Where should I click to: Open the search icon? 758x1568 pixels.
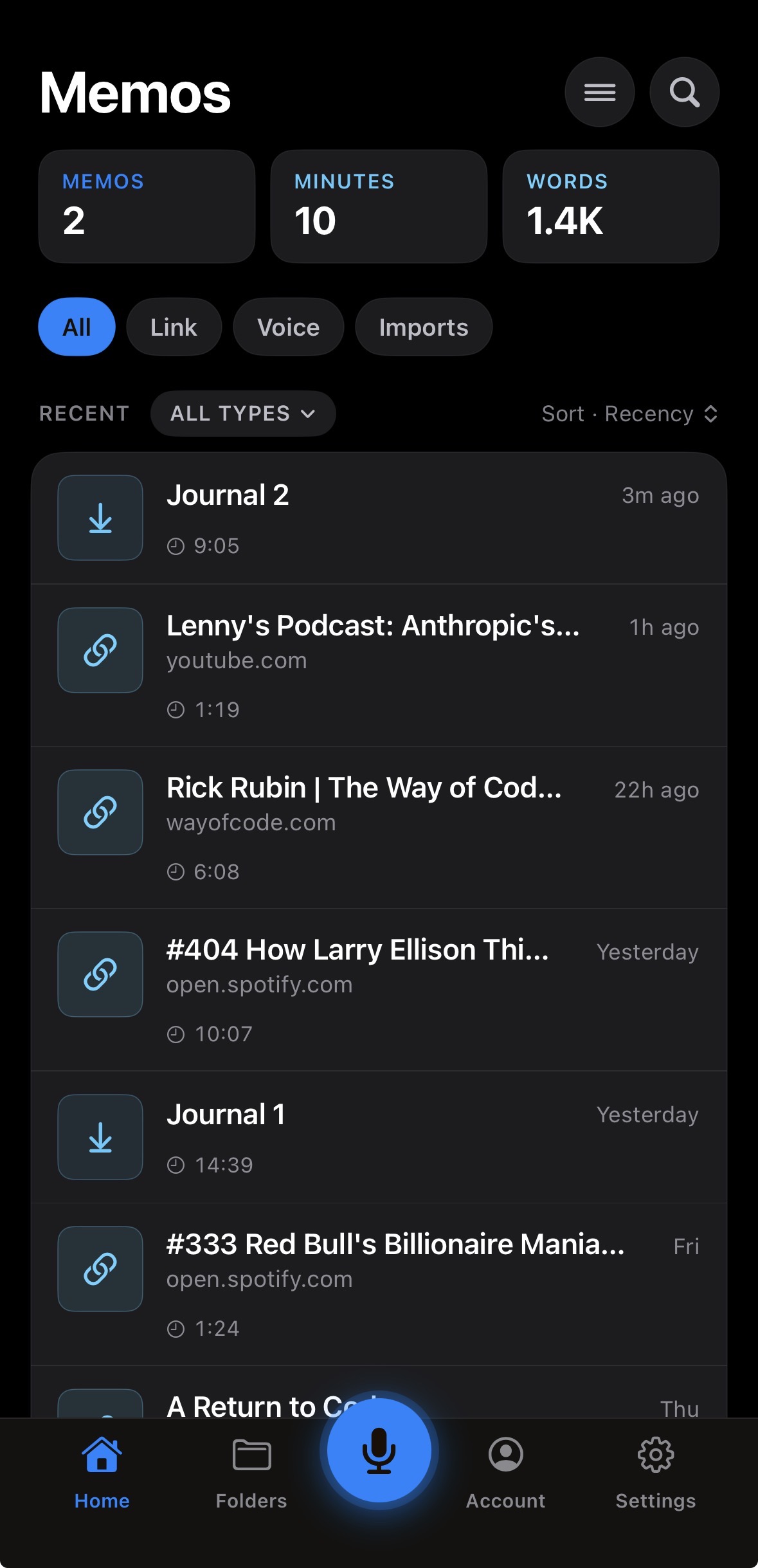[x=684, y=92]
